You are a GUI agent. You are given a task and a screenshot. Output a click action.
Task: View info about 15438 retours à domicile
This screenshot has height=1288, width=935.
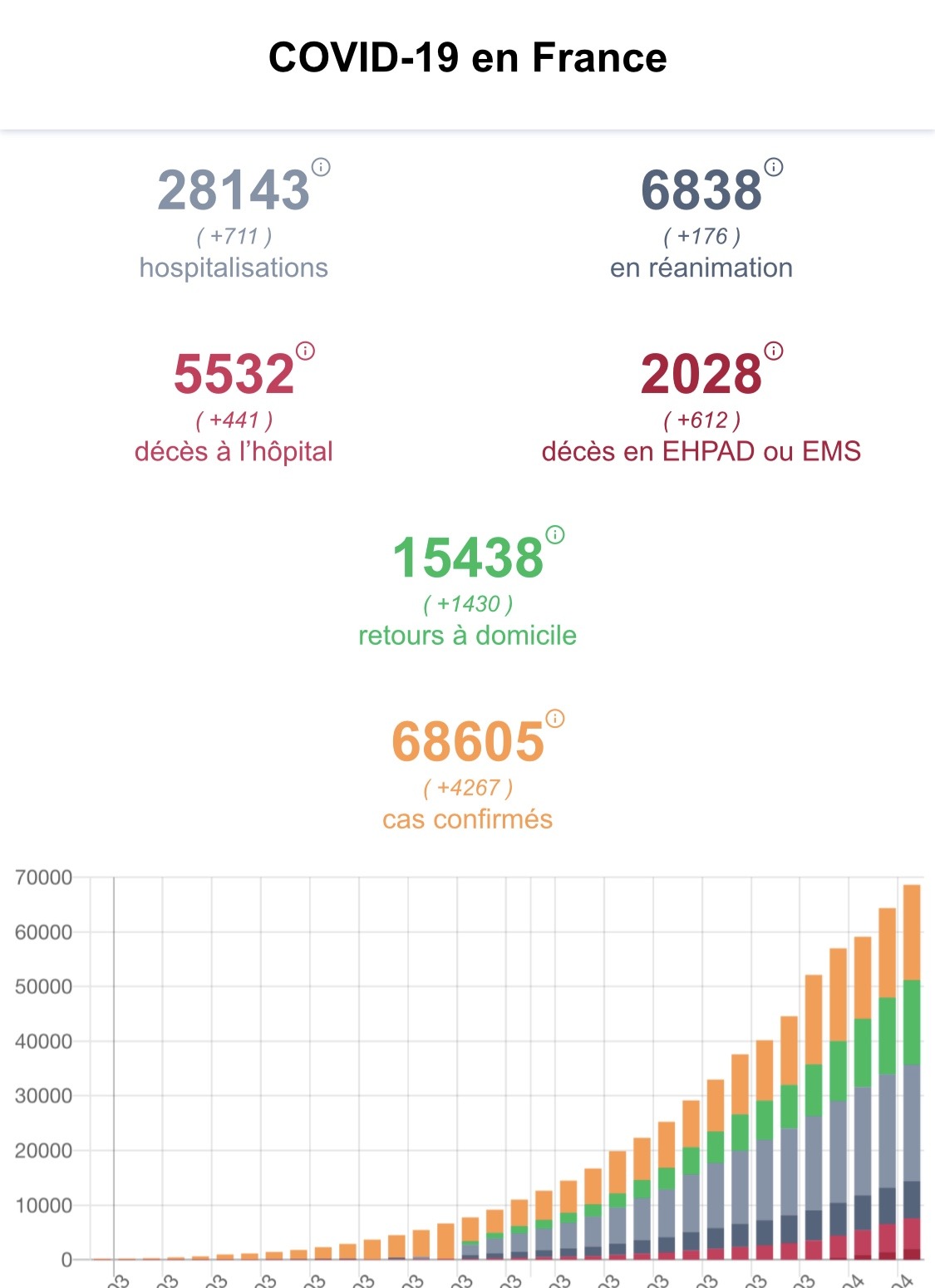point(555,535)
